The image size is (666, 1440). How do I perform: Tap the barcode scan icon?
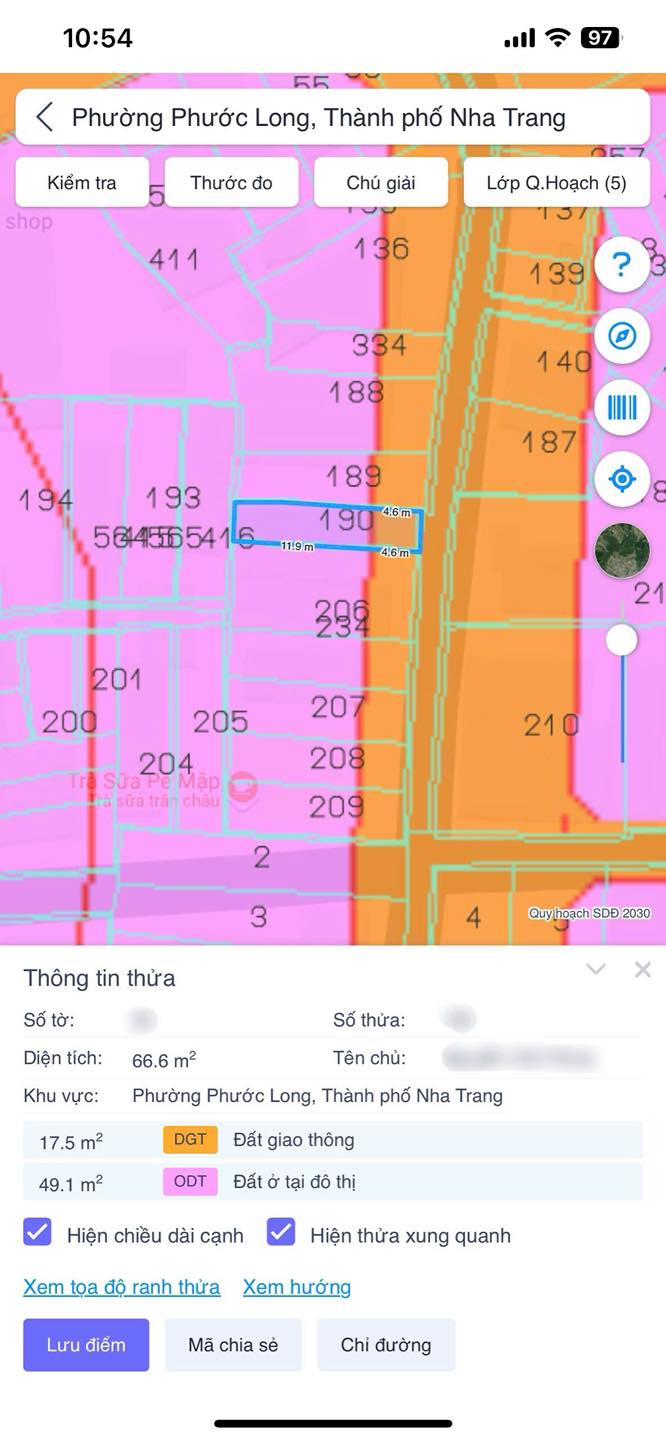(x=622, y=407)
